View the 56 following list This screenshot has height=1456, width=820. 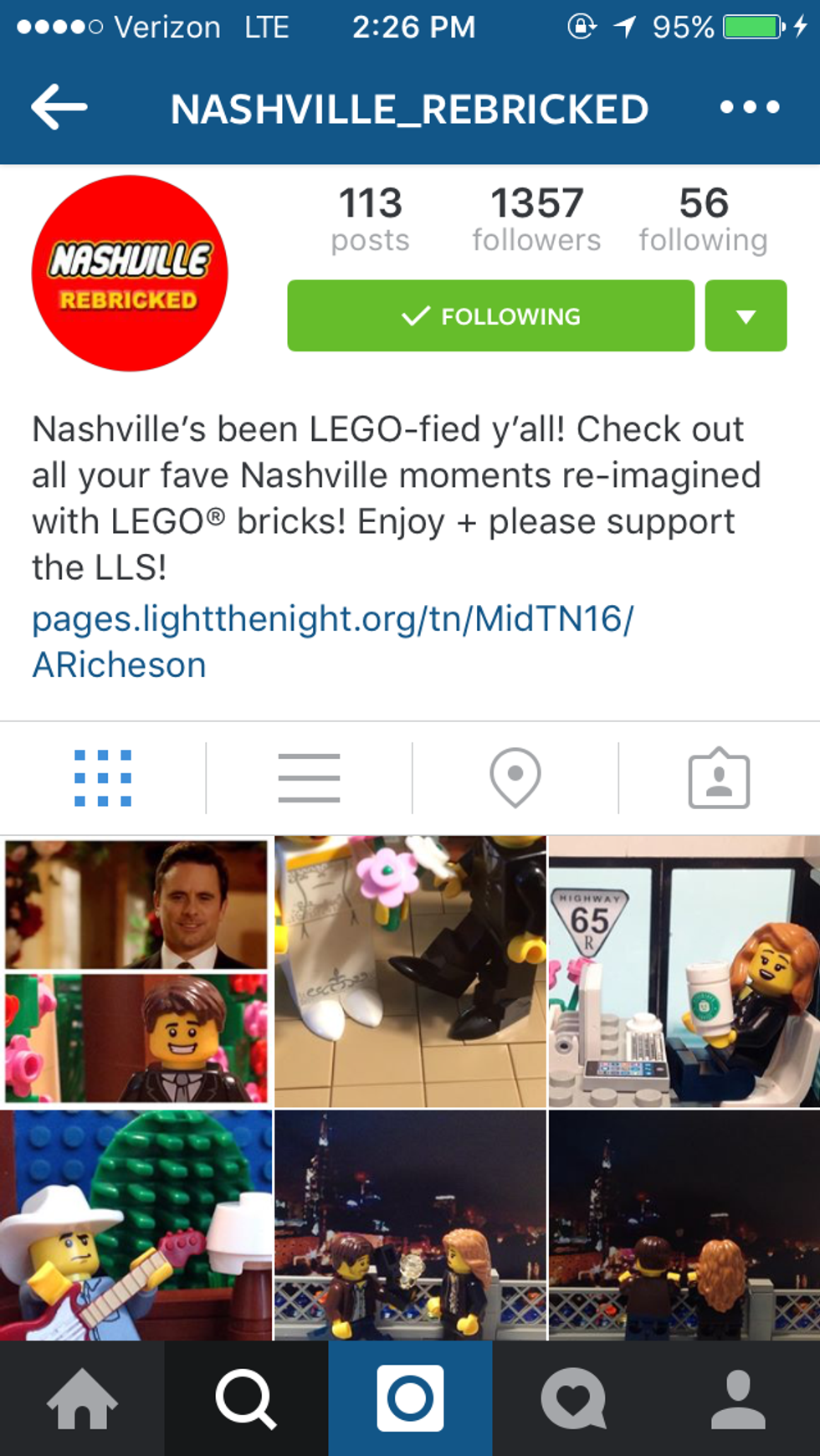point(703,219)
